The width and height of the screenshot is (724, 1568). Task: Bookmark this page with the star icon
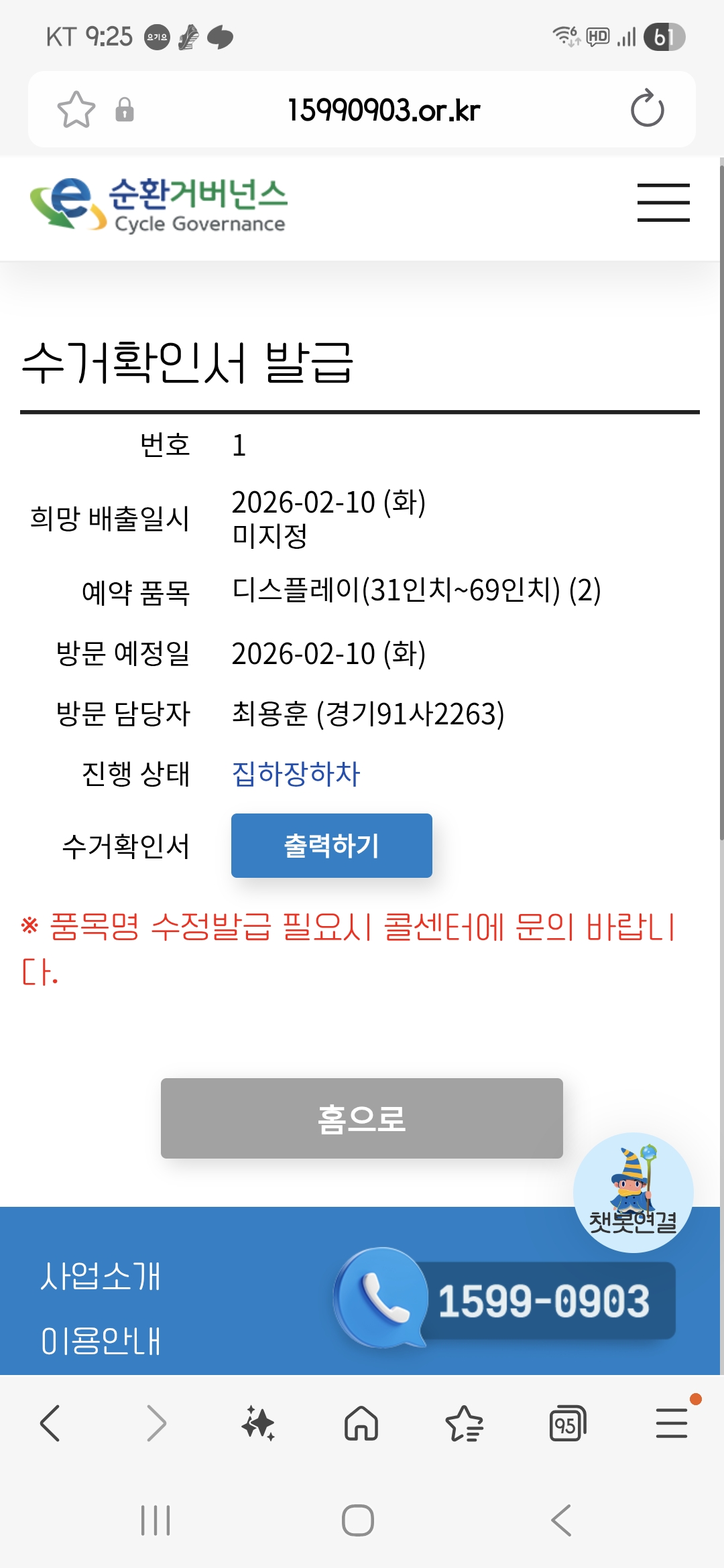click(x=76, y=110)
